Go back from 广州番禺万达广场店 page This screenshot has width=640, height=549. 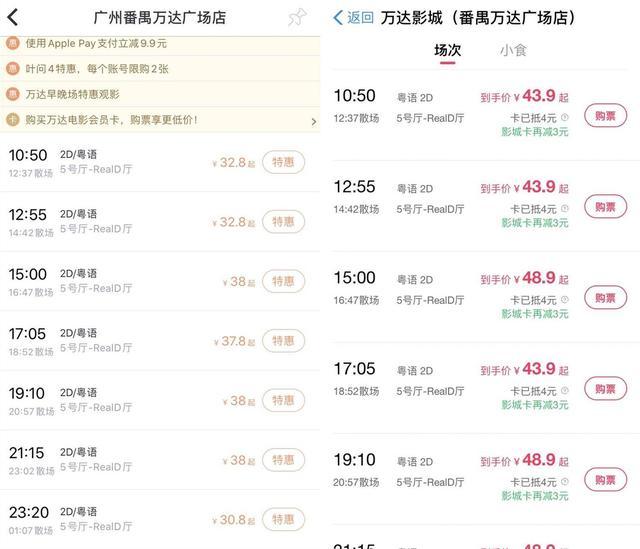(x=13, y=17)
